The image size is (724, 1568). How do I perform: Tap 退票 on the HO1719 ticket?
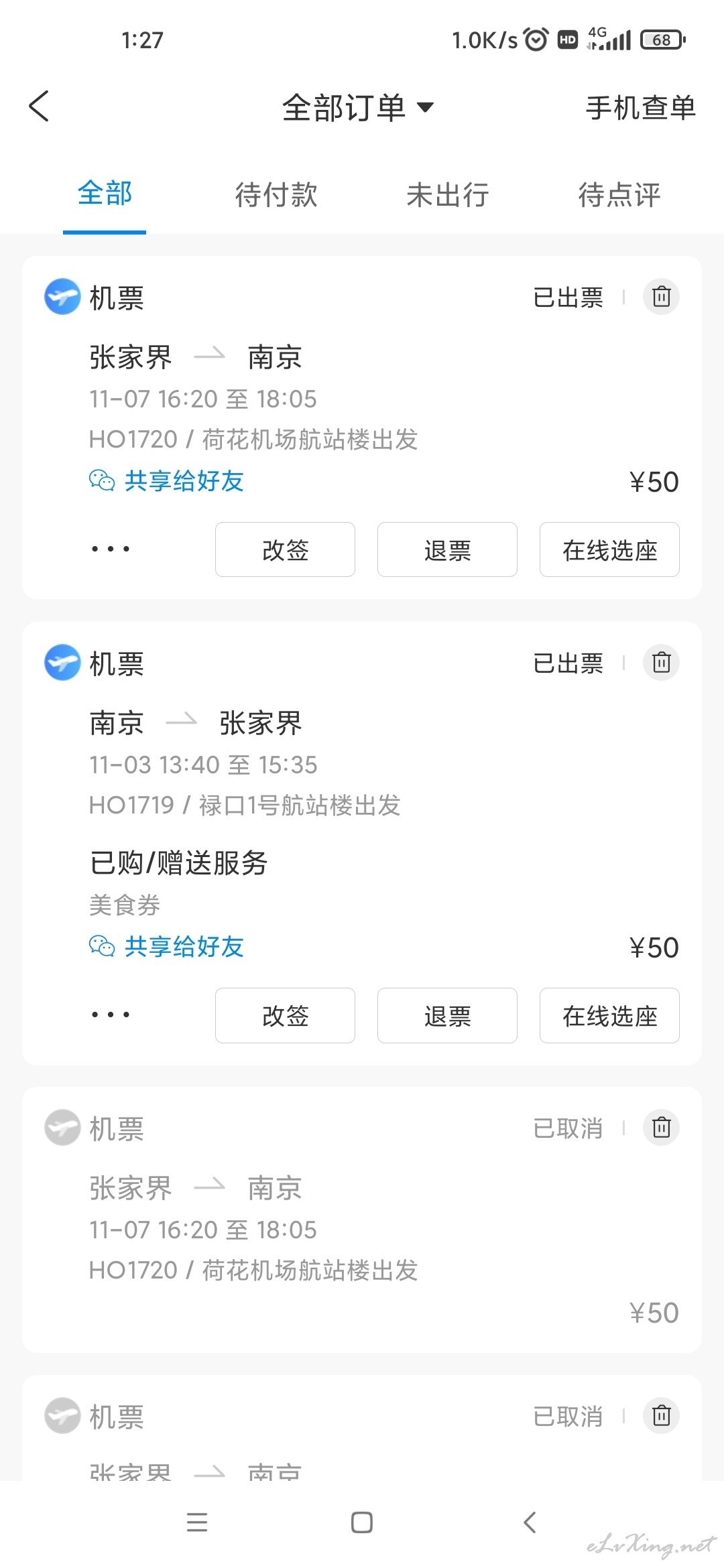[x=447, y=1015]
